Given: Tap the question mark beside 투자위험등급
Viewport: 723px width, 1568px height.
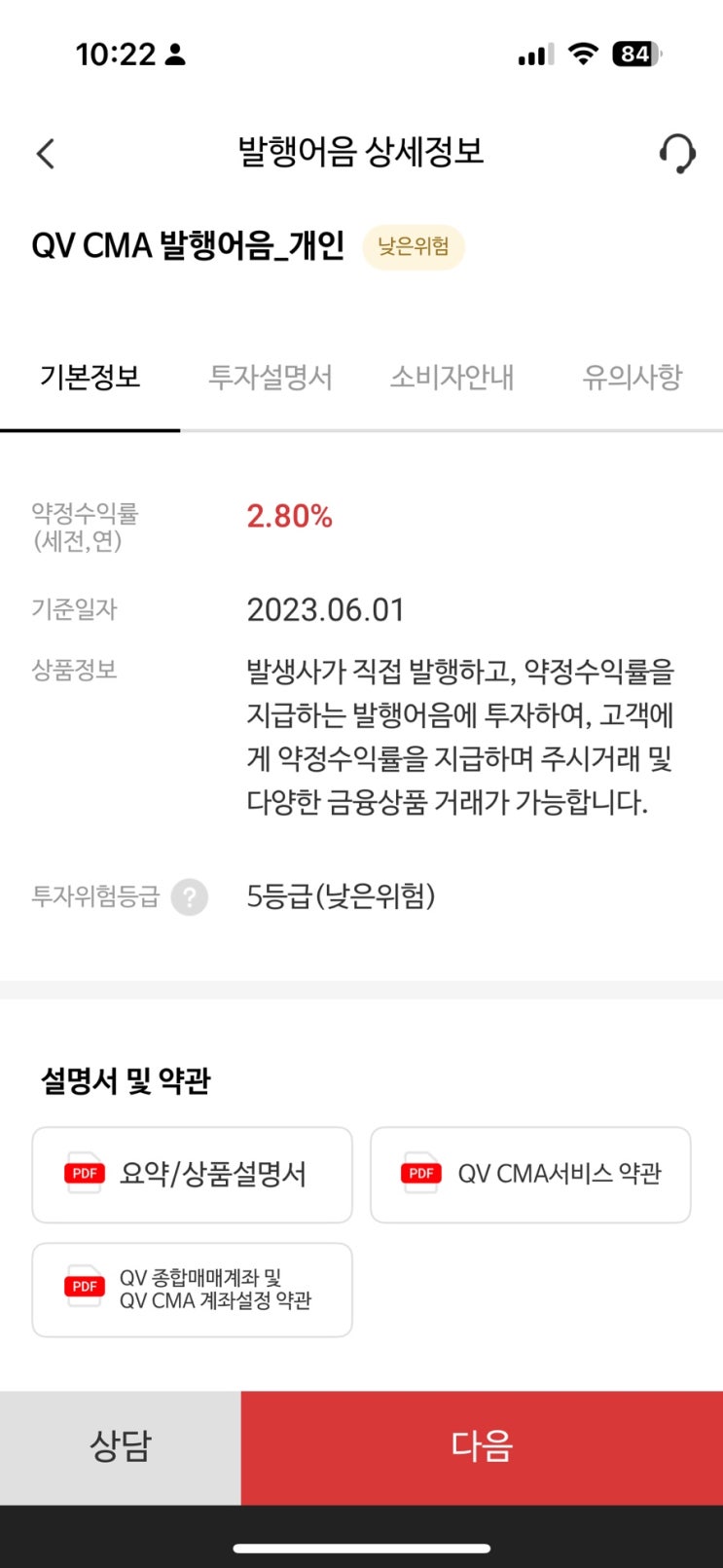Looking at the screenshot, I should 191,897.
